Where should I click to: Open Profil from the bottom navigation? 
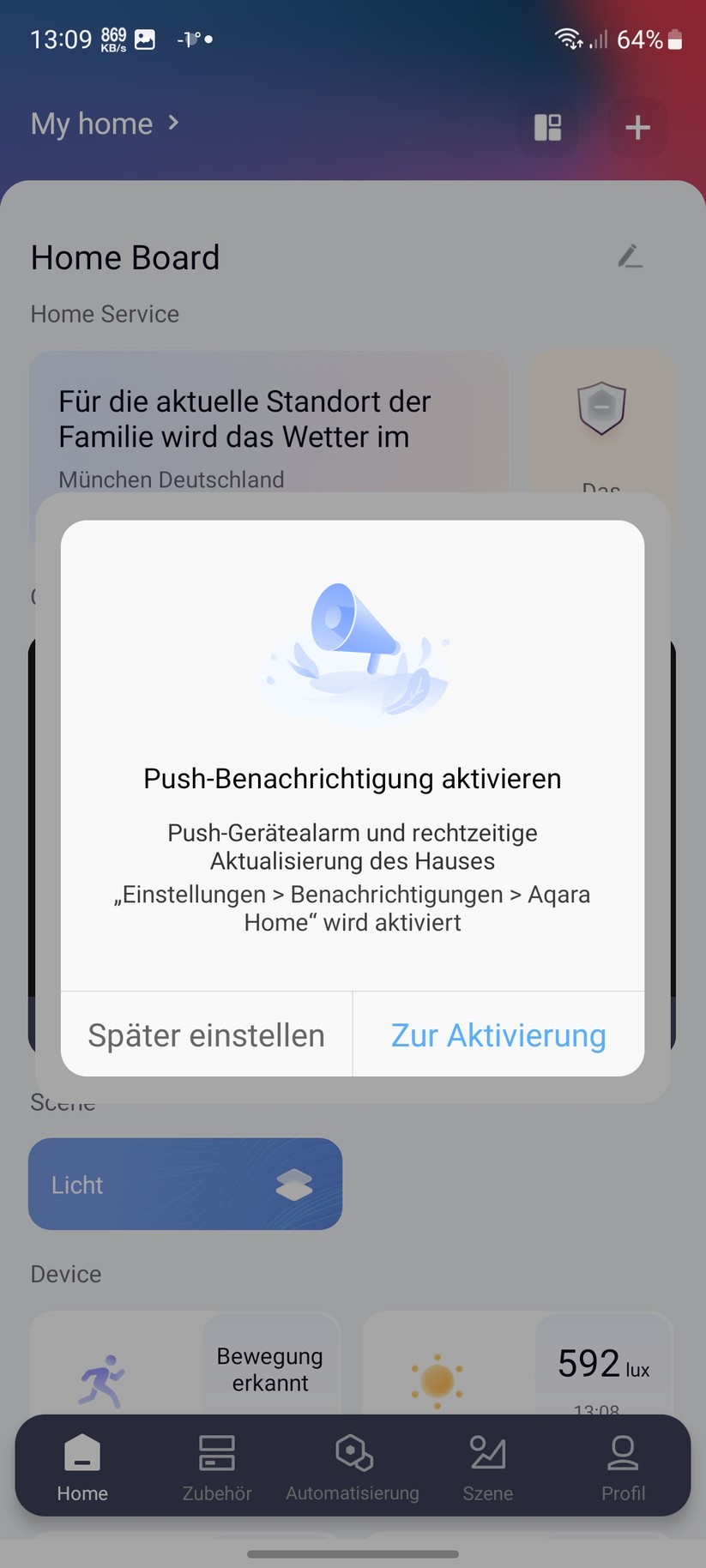(623, 1467)
